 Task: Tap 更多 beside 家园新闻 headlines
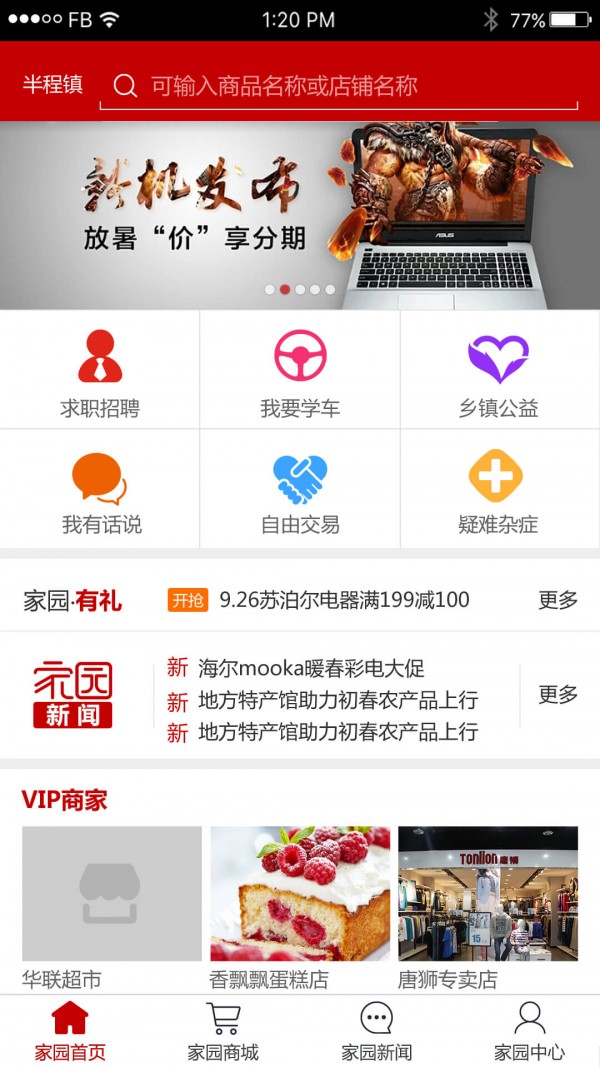point(558,694)
